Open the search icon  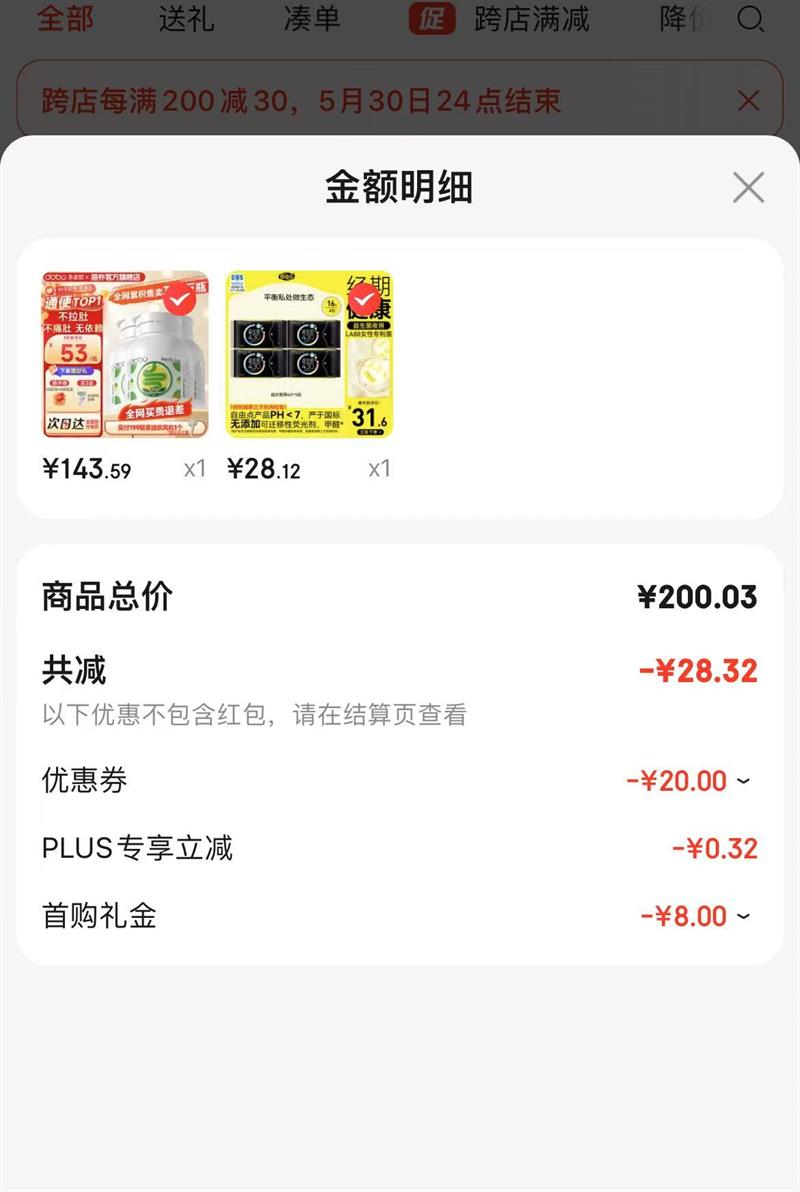pos(750,19)
